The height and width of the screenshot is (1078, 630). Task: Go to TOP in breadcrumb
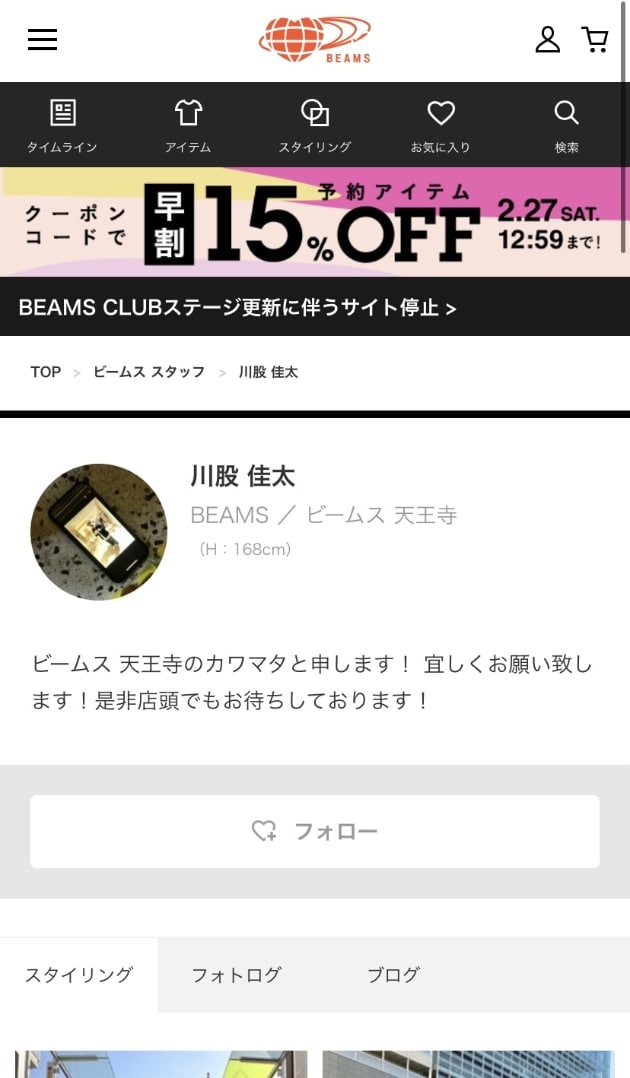pos(45,372)
